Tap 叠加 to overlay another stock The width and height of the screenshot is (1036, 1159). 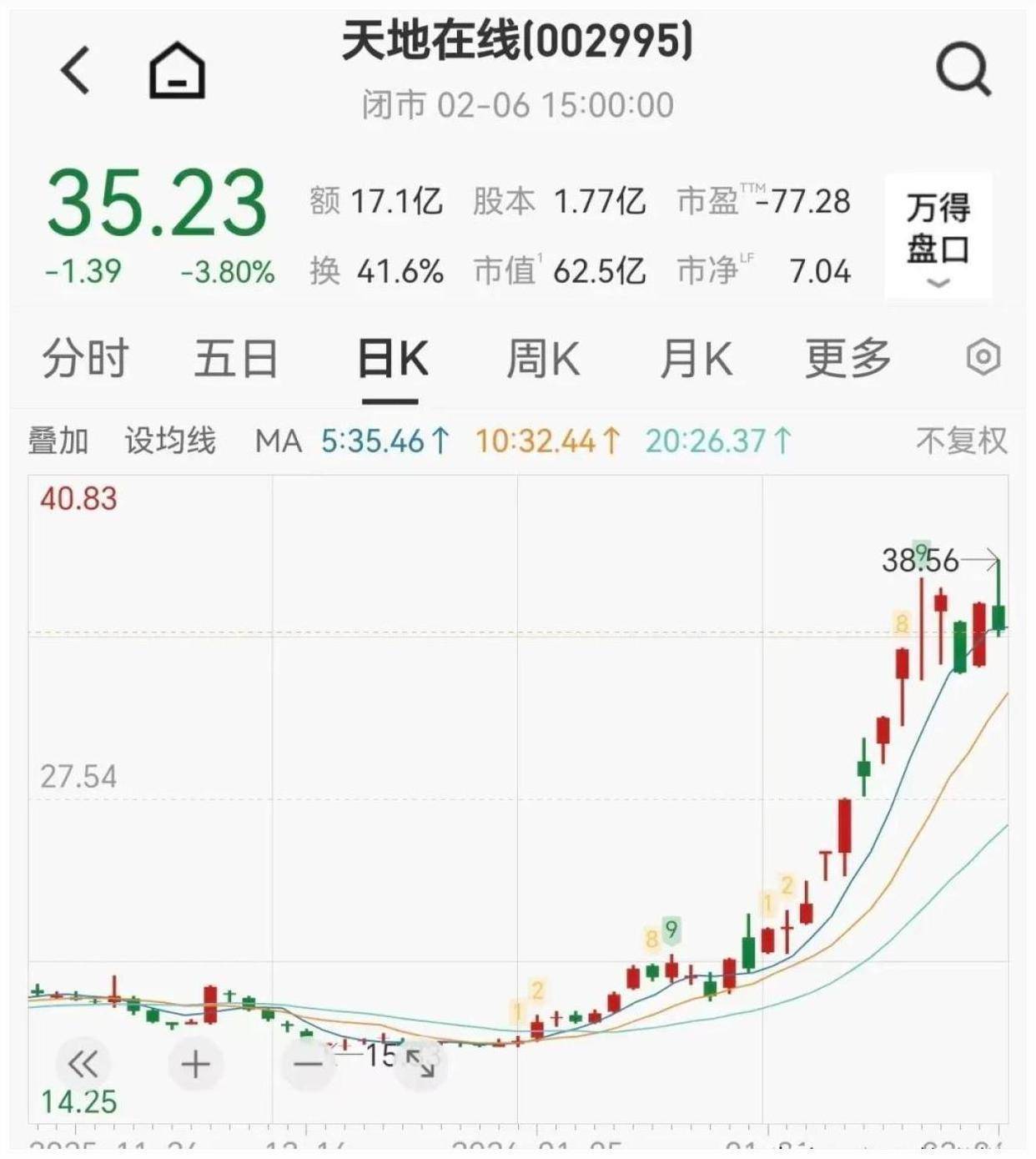[x=58, y=441]
